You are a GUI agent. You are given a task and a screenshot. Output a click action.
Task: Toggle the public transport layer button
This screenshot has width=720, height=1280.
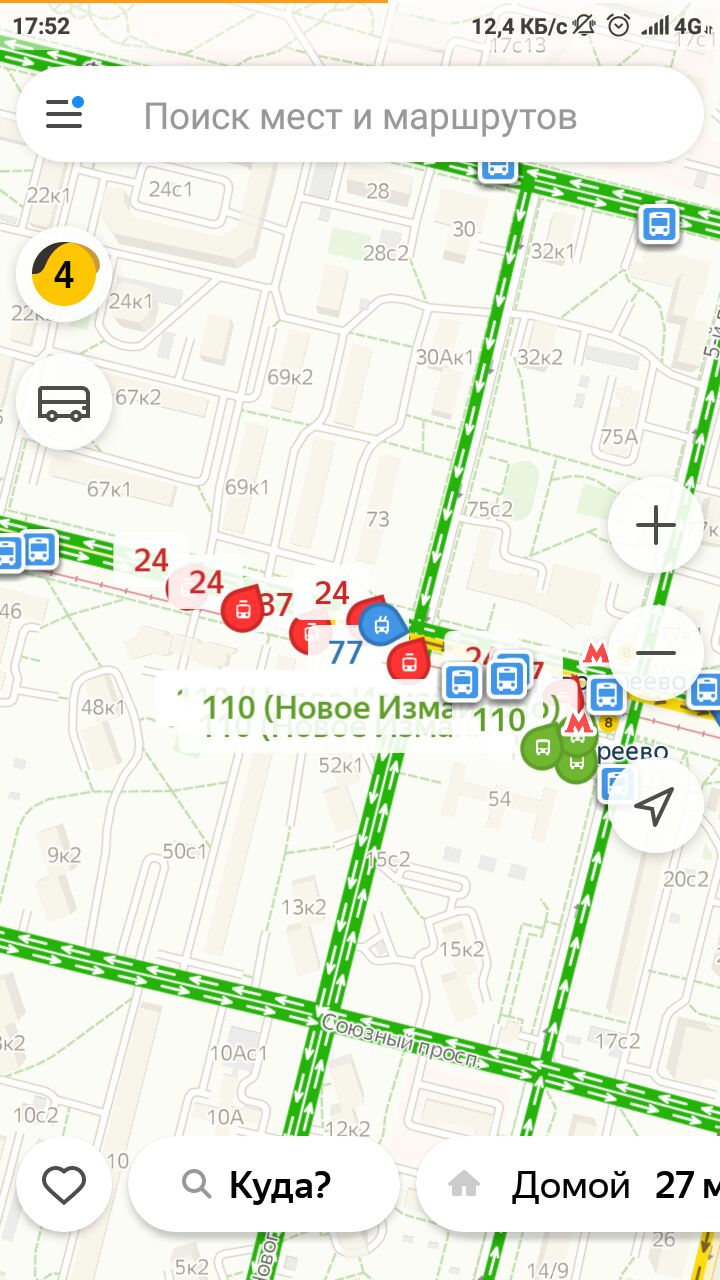(x=64, y=403)
